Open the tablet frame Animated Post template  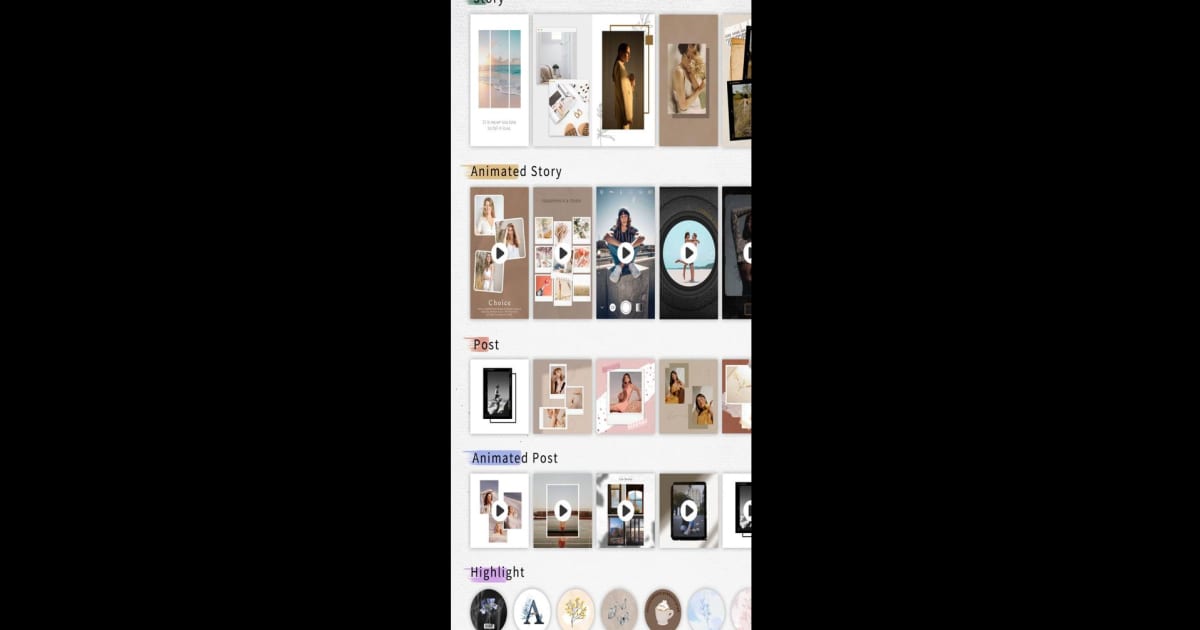[x=688, y=511]
